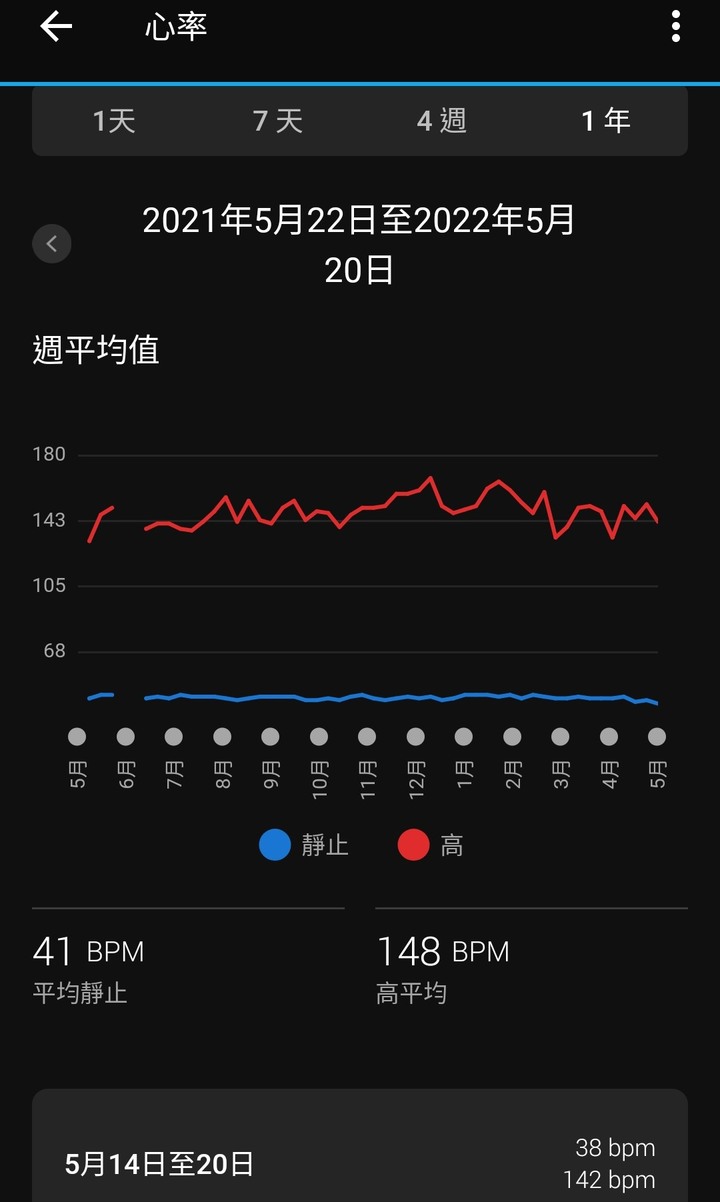Select the 1年 tab
This screenshot has height=1202, width=720.
click(606, 121)
